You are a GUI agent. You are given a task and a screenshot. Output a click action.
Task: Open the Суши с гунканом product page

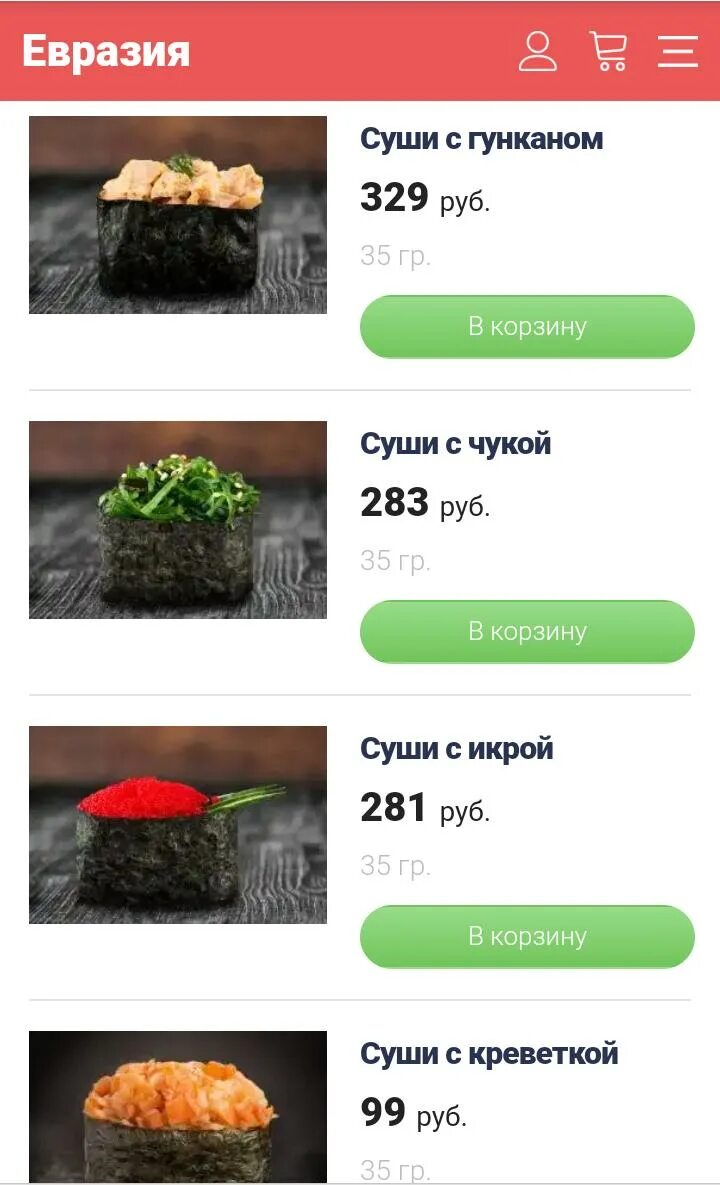[x=483, y=139]
